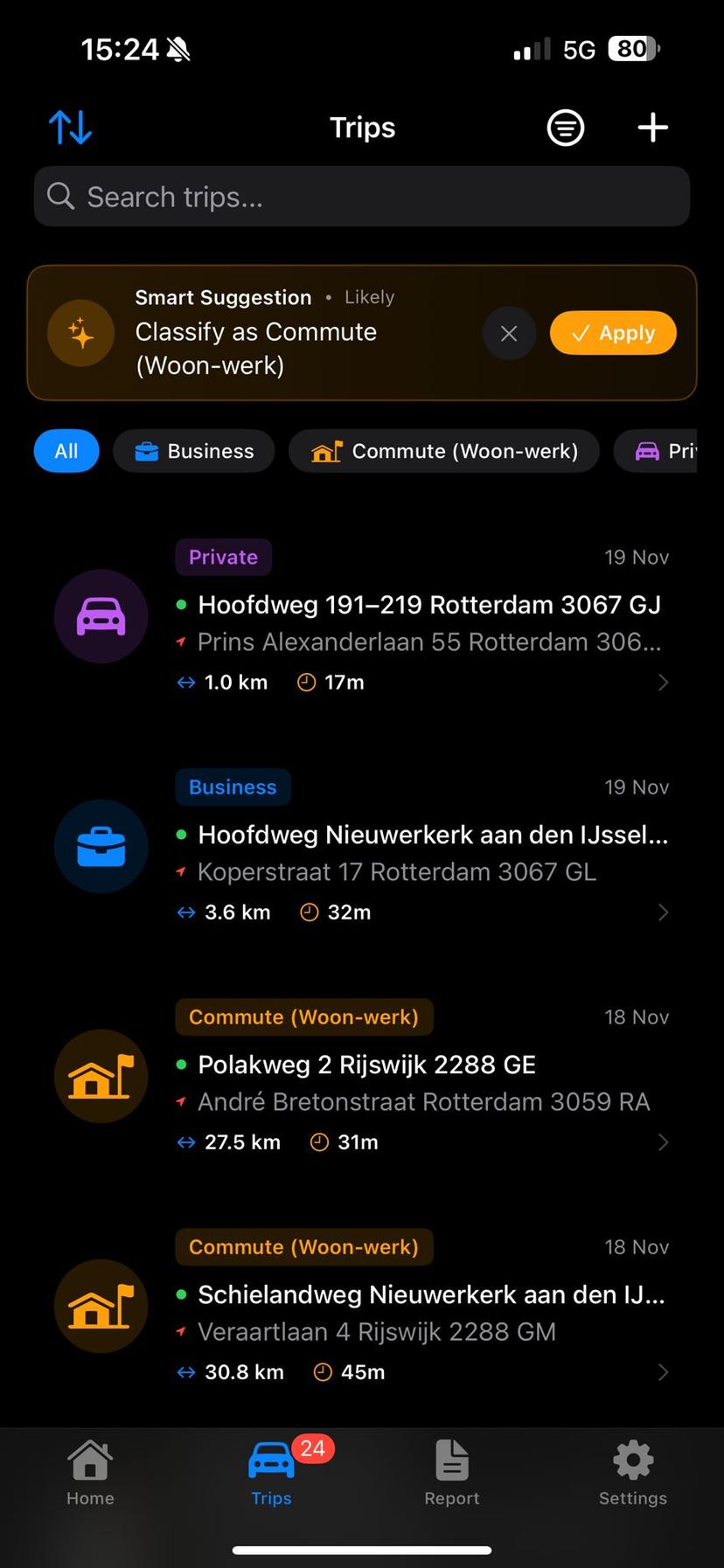Tap the briefcase icon on the Business trip
The image size is (724, 1568).
point(101,846)
